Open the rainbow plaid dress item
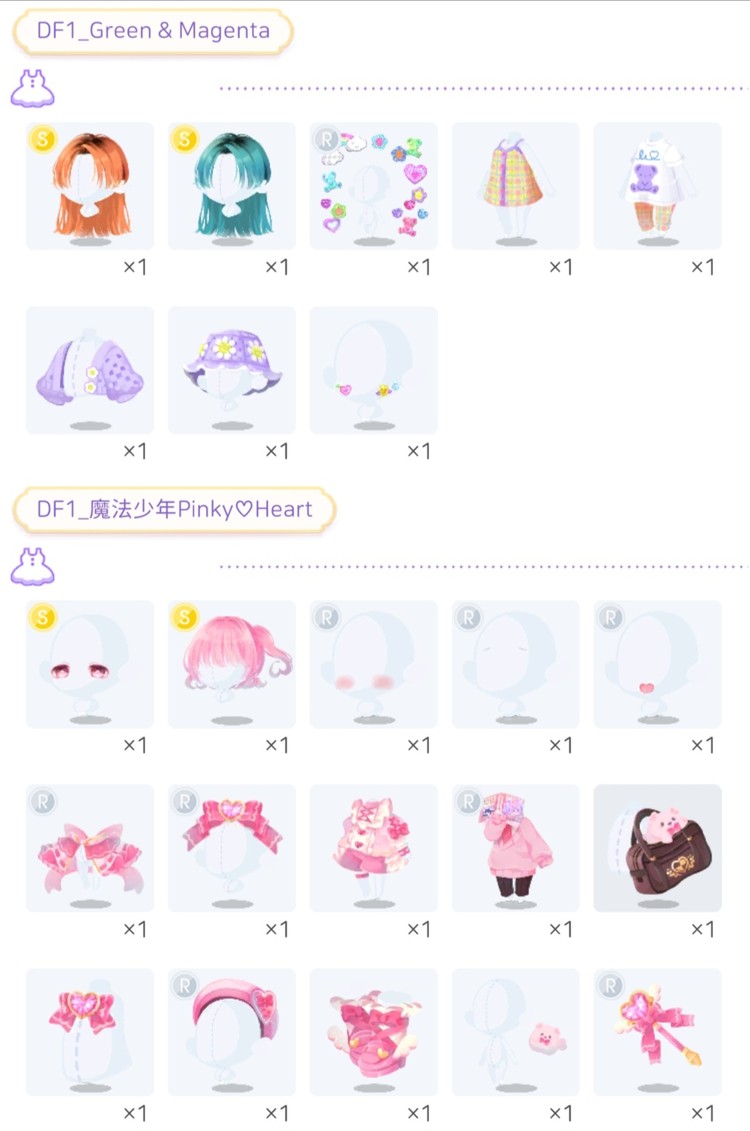This screenshot has width=750, height=1131. [516, 186]
